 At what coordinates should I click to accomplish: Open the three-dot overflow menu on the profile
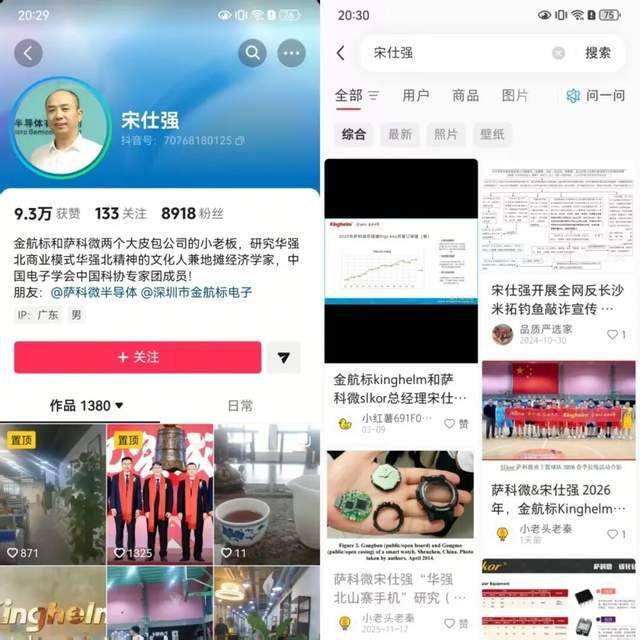tap(292, 53)
